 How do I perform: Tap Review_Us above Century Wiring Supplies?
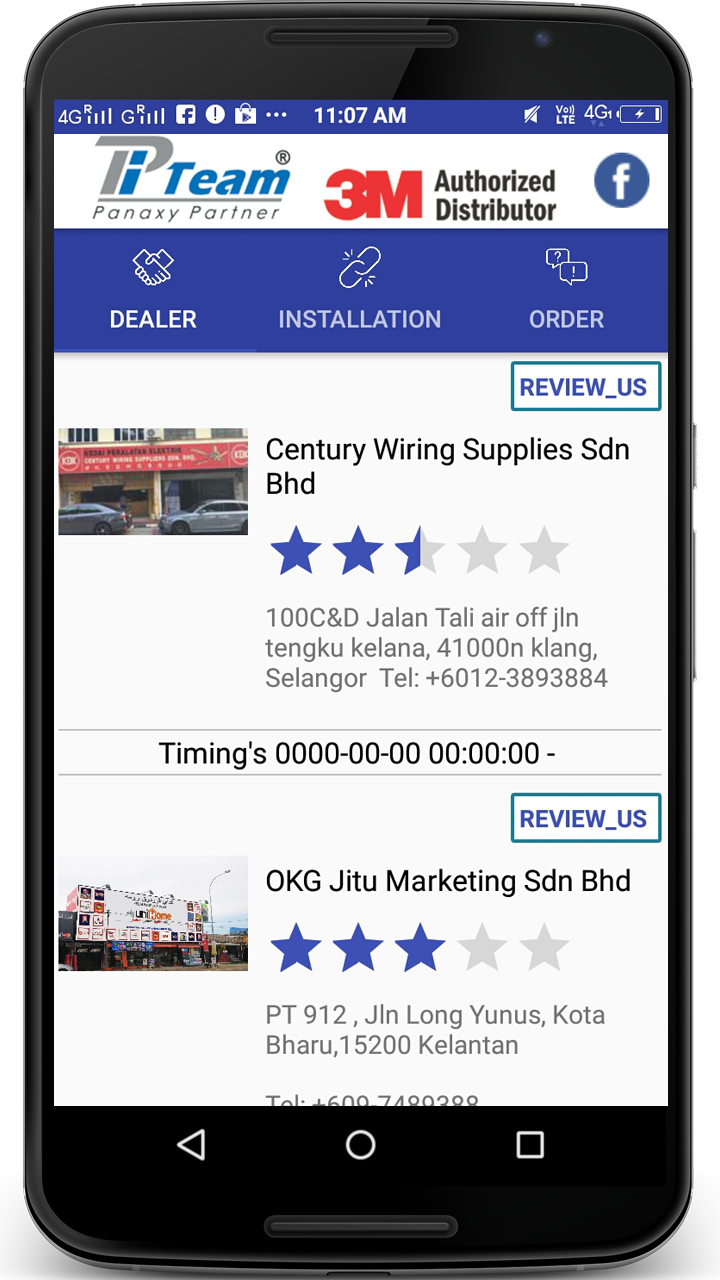[x=585, y=387]
